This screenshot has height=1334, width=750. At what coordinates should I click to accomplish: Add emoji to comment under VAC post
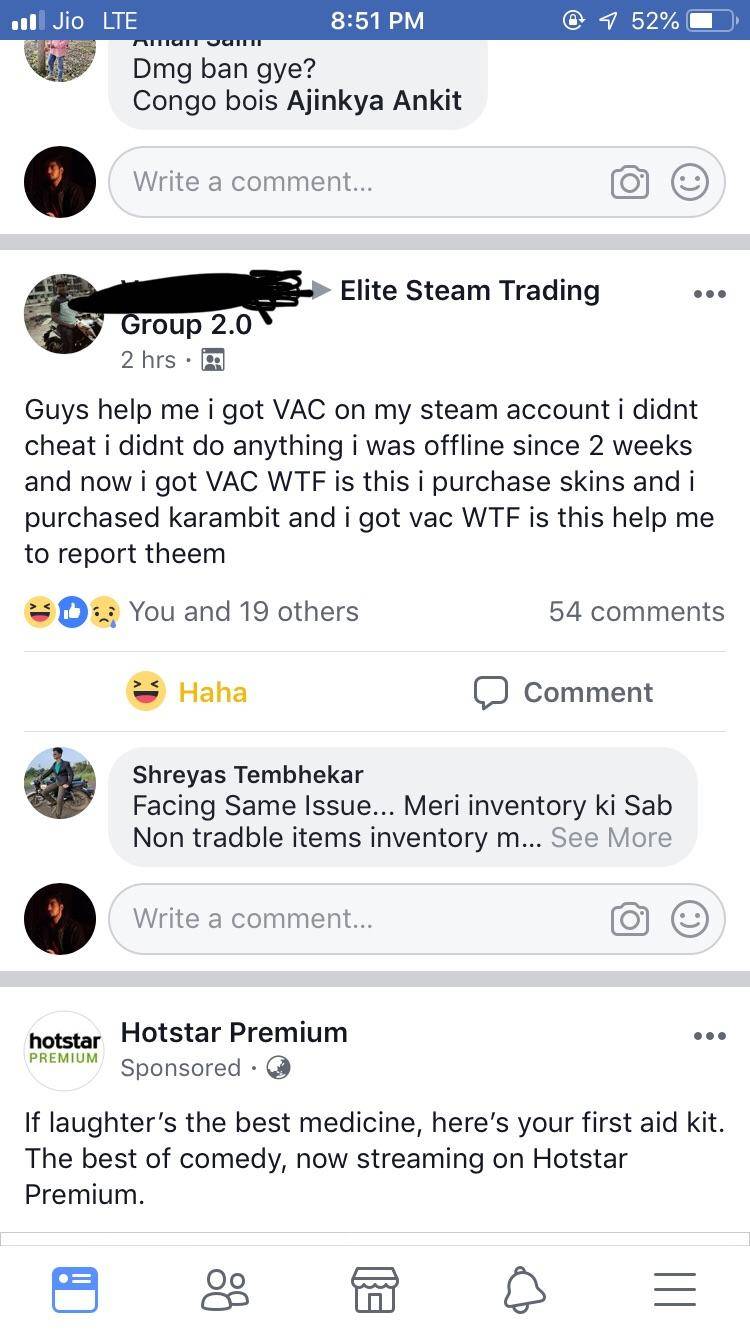pyautogui.click(x=689, y=919)
